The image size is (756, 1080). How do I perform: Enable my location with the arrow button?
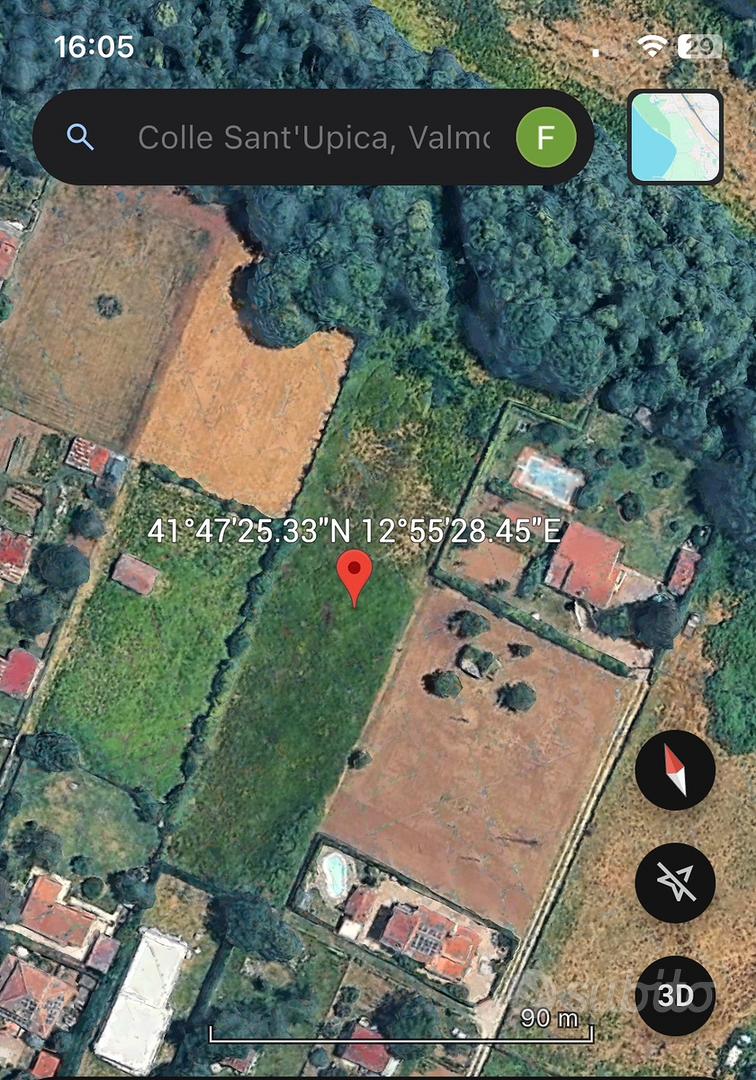point(675,883)
